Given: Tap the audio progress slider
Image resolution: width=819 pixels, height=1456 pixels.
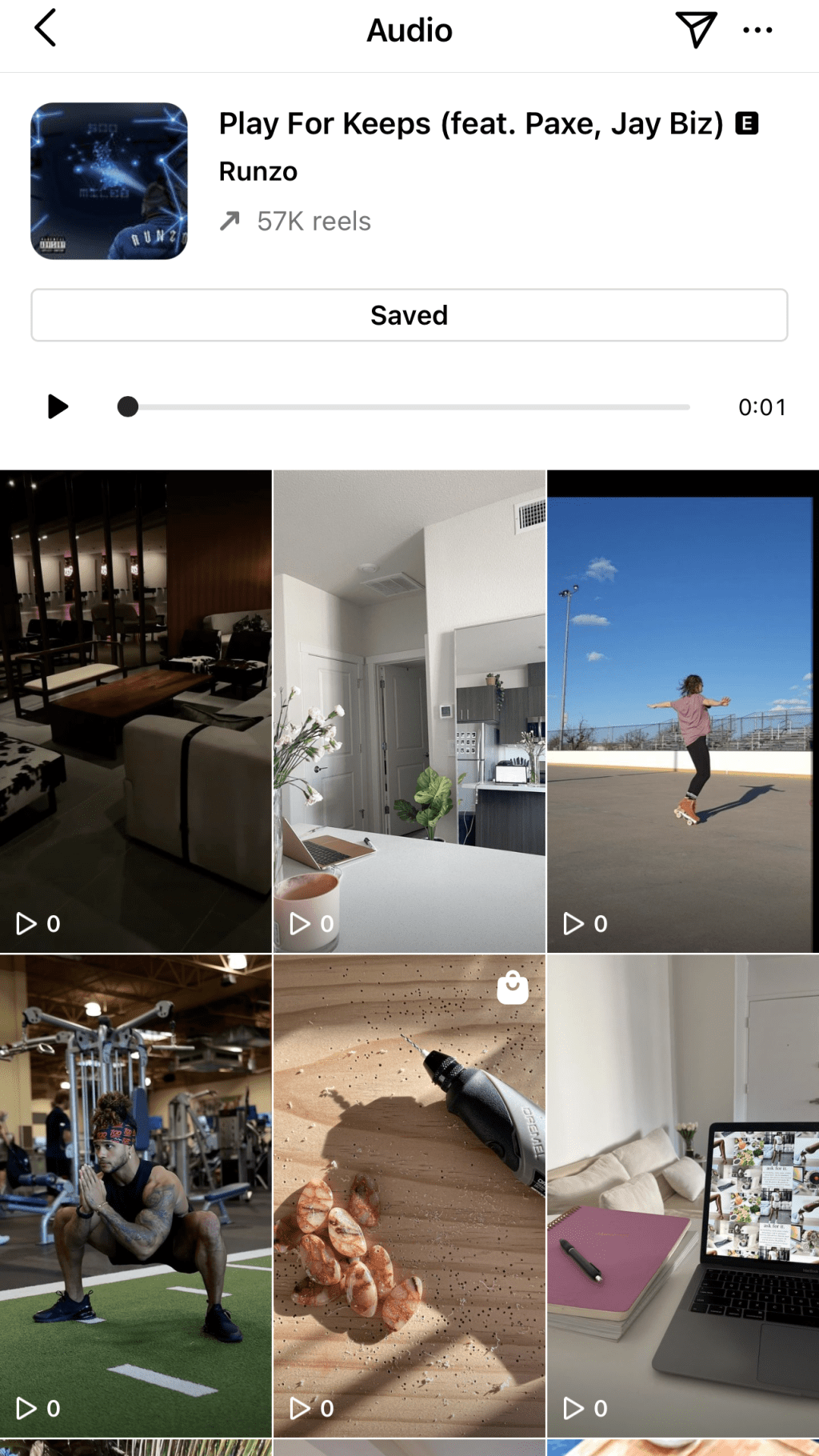Looking at the screenshot, I should pyautogui.click(x=408, y=407).
